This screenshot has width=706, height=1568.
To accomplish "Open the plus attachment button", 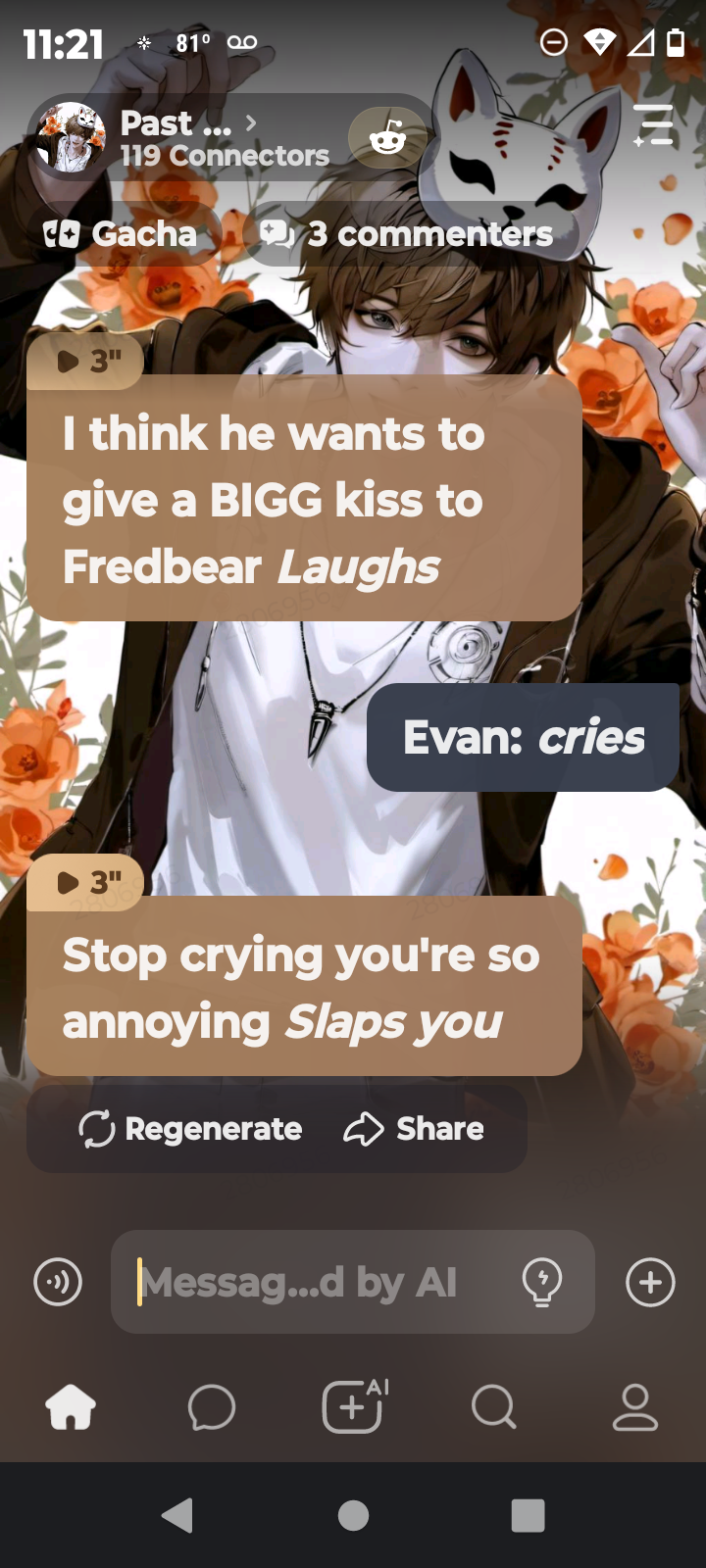I will tap(651, 1282).
